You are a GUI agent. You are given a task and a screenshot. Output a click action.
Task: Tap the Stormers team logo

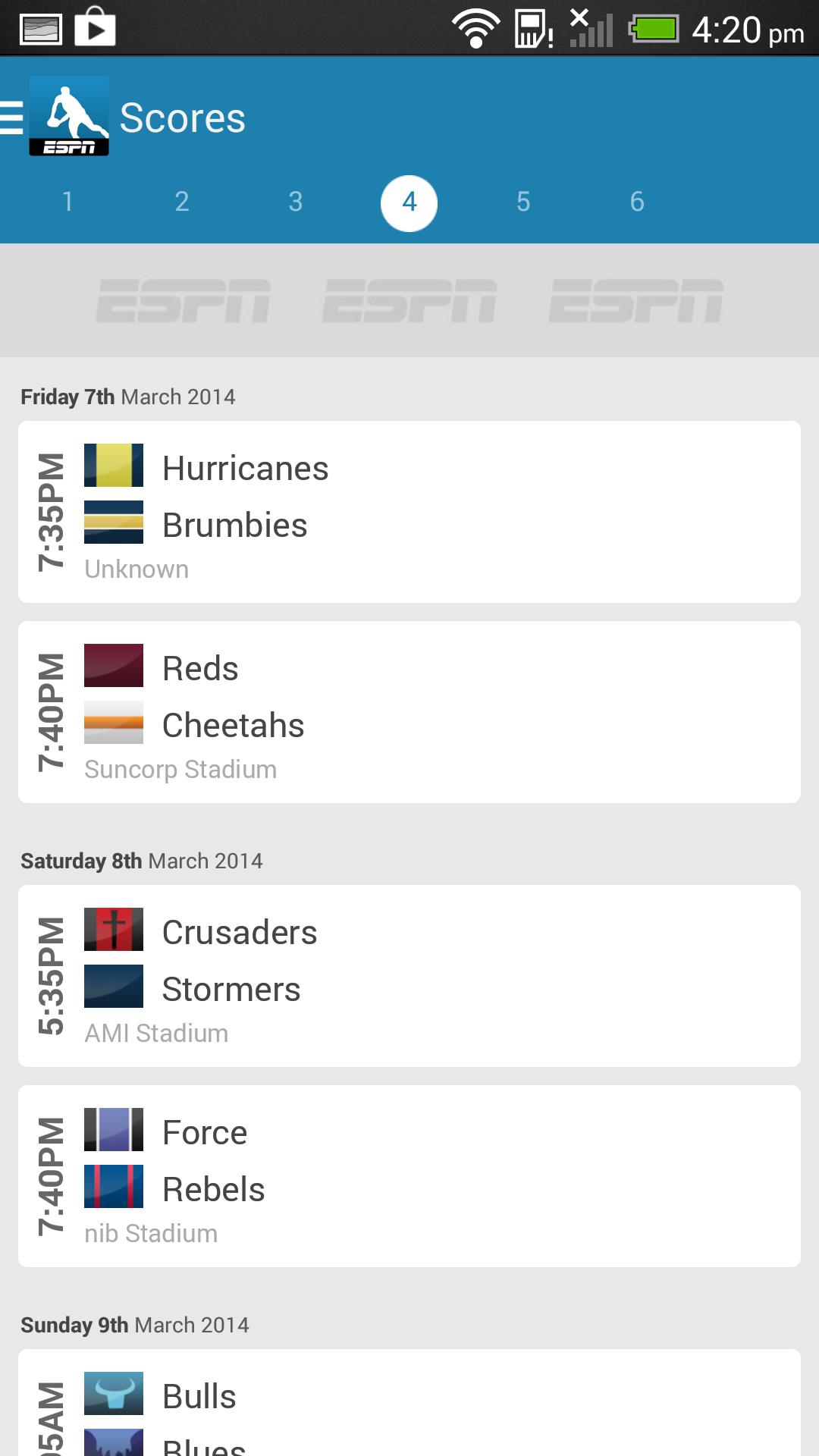pyautogui.click(x=114, y=987)
